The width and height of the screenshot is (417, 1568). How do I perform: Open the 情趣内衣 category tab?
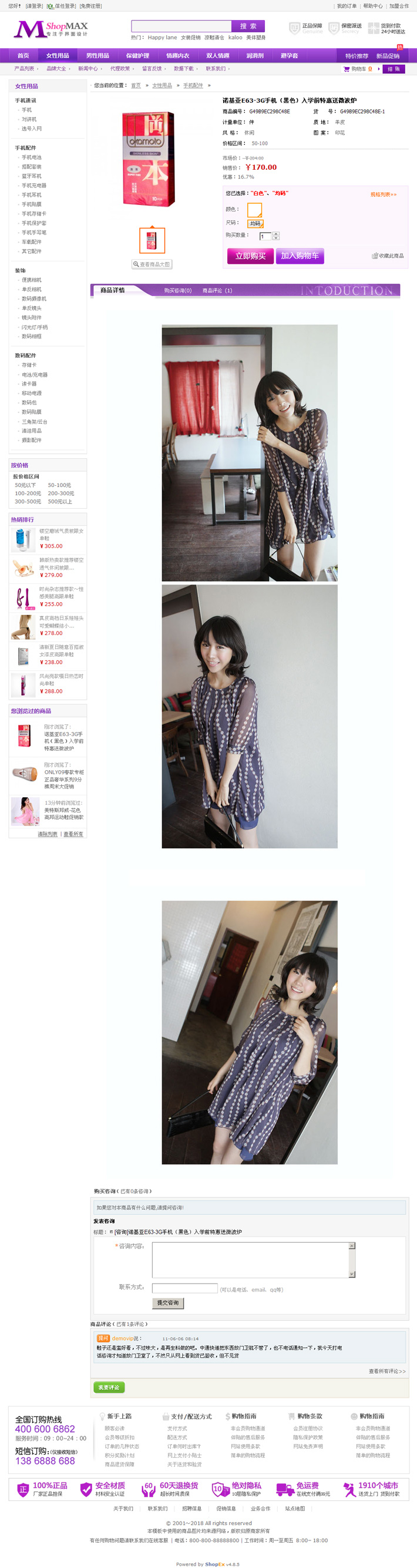pyautogui.click(x=178, y=55)
